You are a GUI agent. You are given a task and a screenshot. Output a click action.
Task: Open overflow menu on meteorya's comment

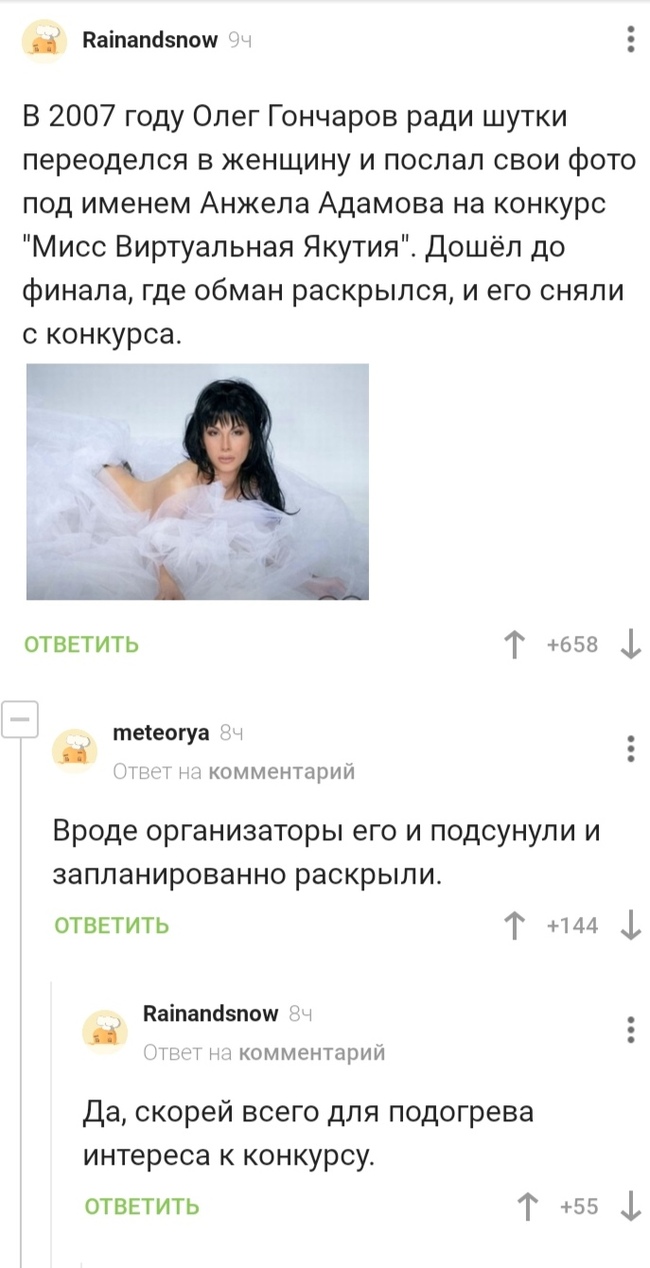click(x=630, y=750)
